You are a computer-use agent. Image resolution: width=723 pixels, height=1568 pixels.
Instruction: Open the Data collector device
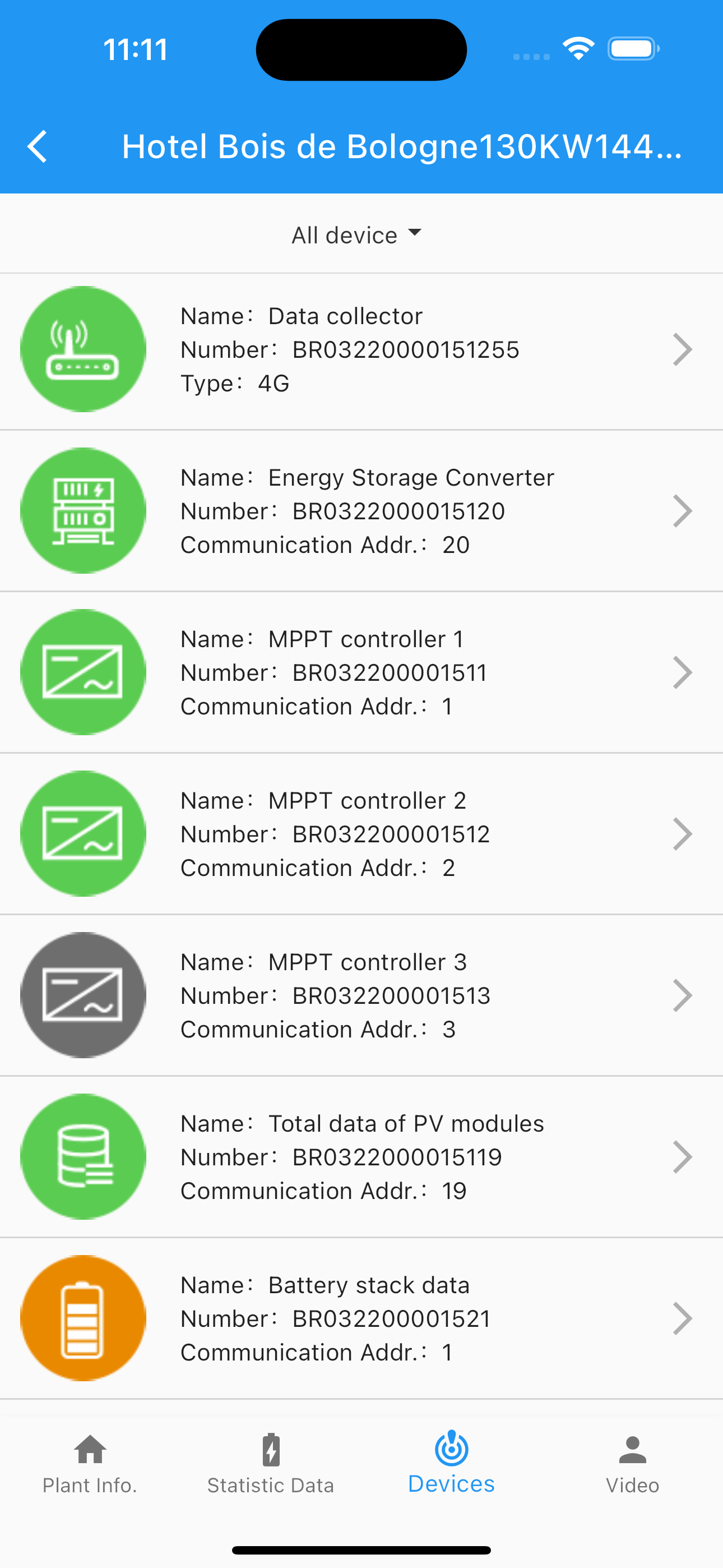tap(361, 350)
